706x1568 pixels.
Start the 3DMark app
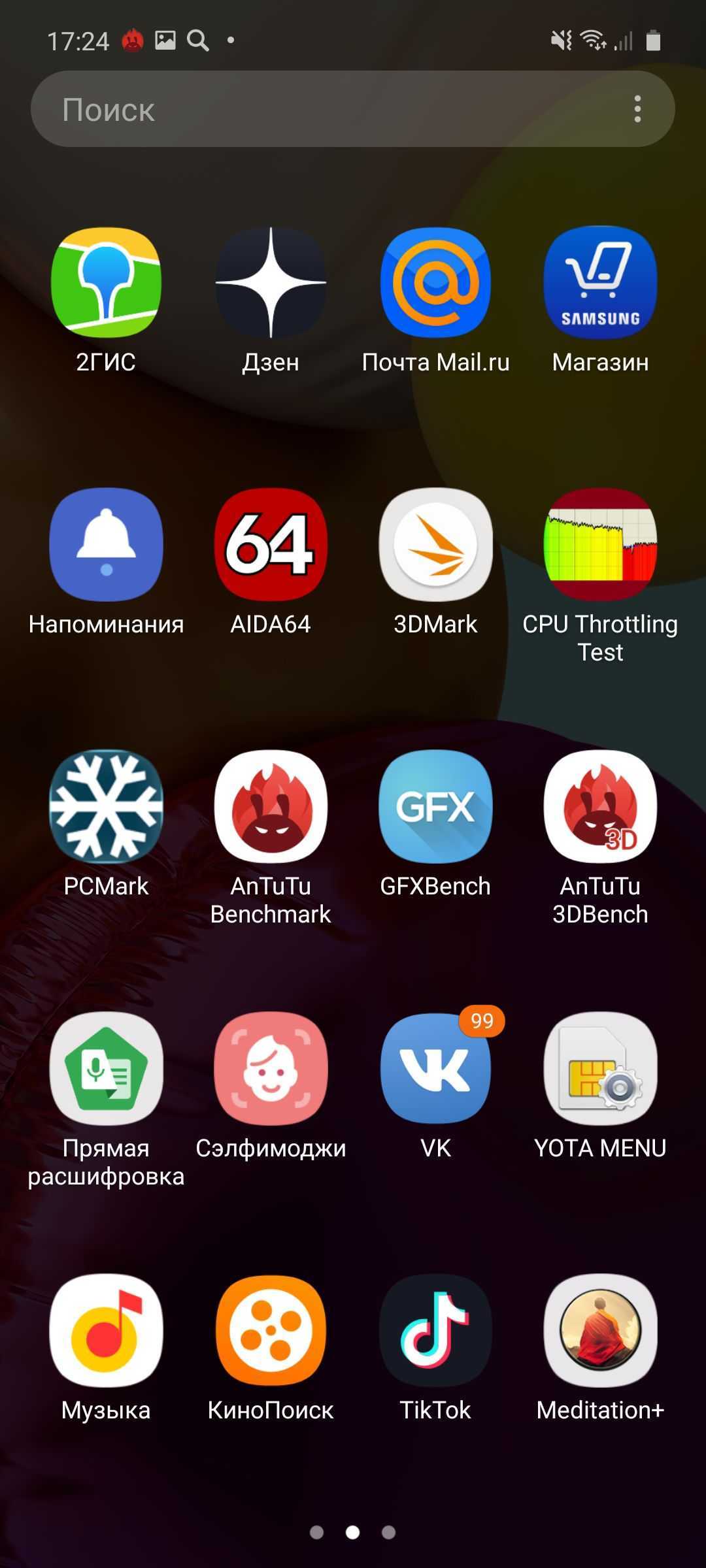[x=435, y=544]
